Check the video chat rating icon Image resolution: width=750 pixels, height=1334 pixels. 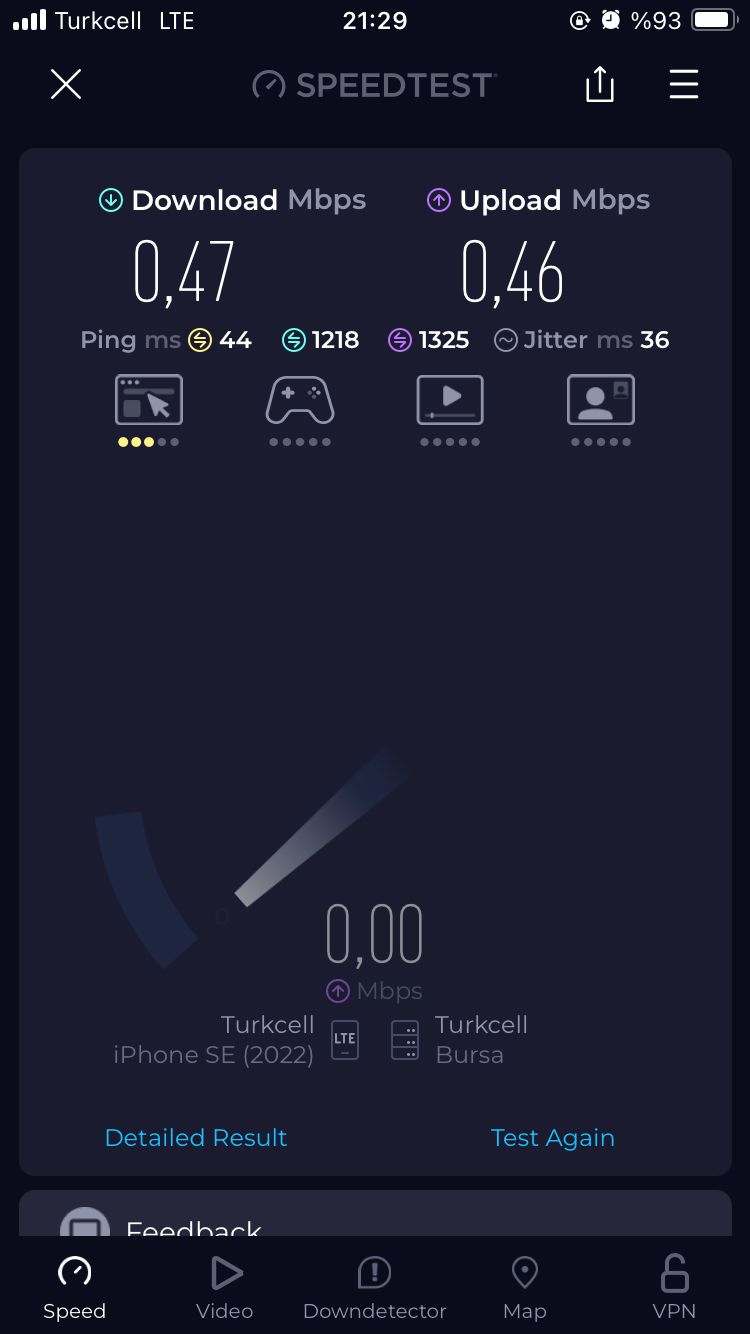click(x=601, y=399)
